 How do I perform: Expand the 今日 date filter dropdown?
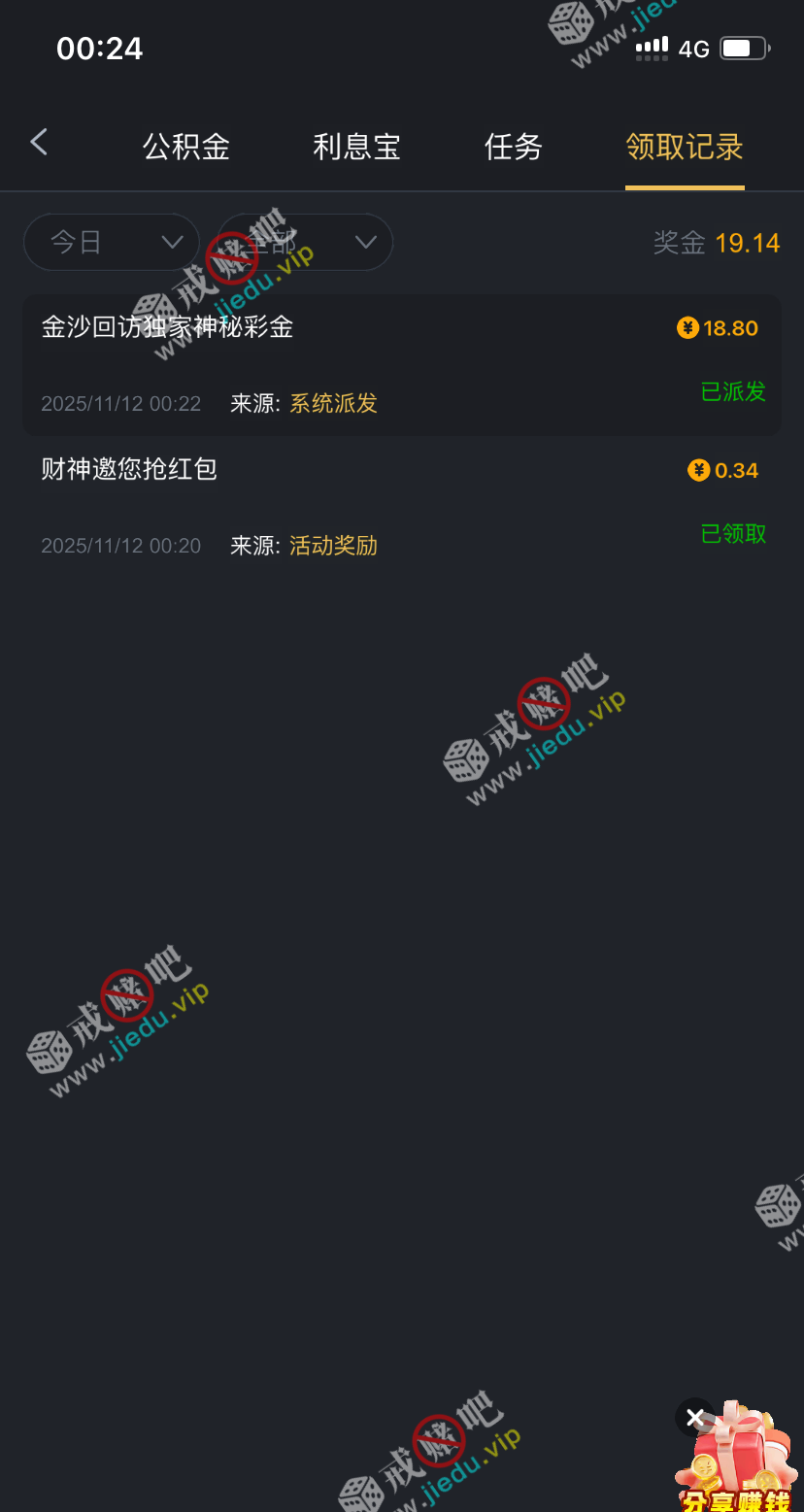click(x=111, y=242)
